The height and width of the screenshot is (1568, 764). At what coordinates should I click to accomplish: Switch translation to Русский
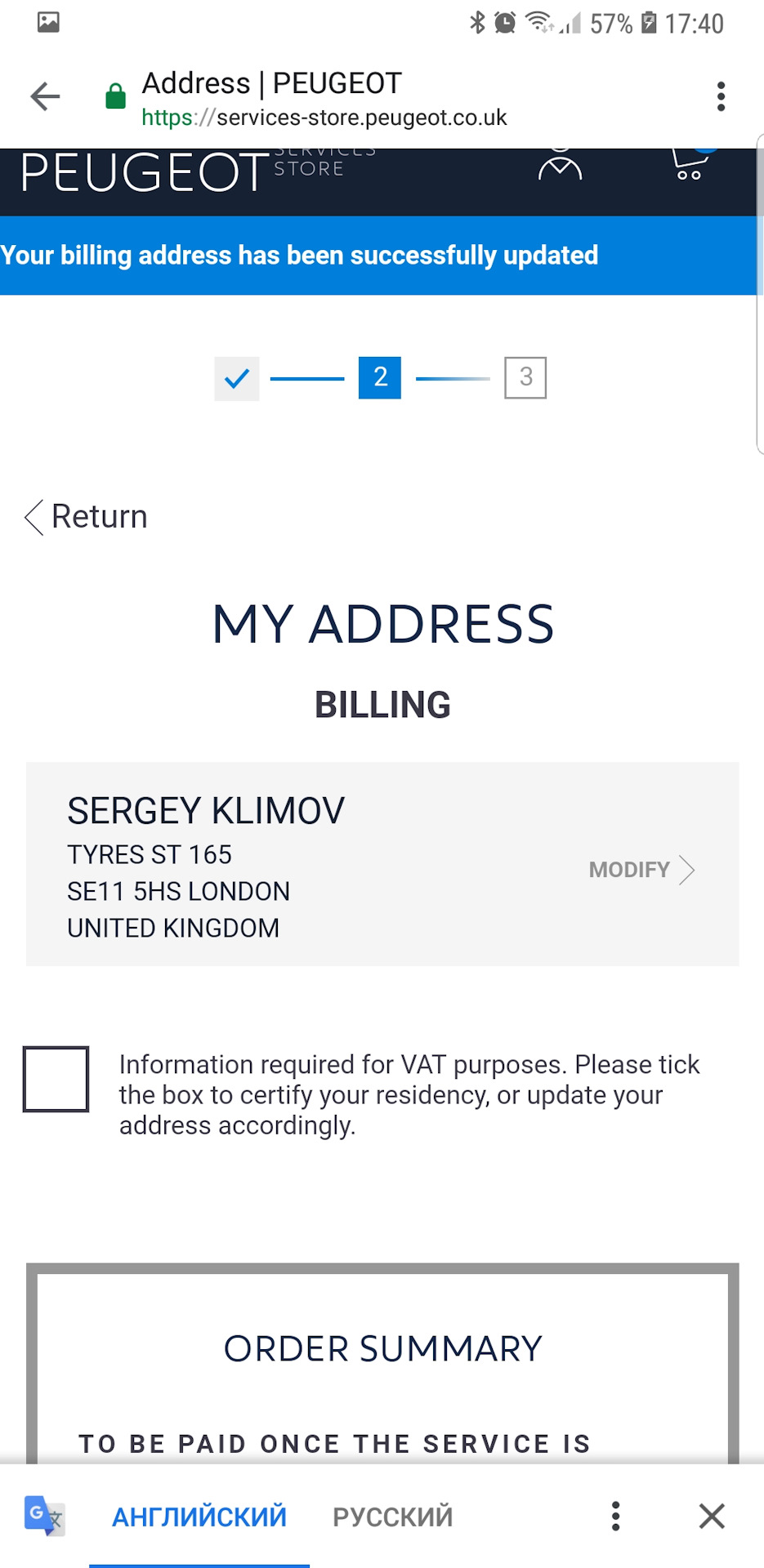[x=392, y=1517]
